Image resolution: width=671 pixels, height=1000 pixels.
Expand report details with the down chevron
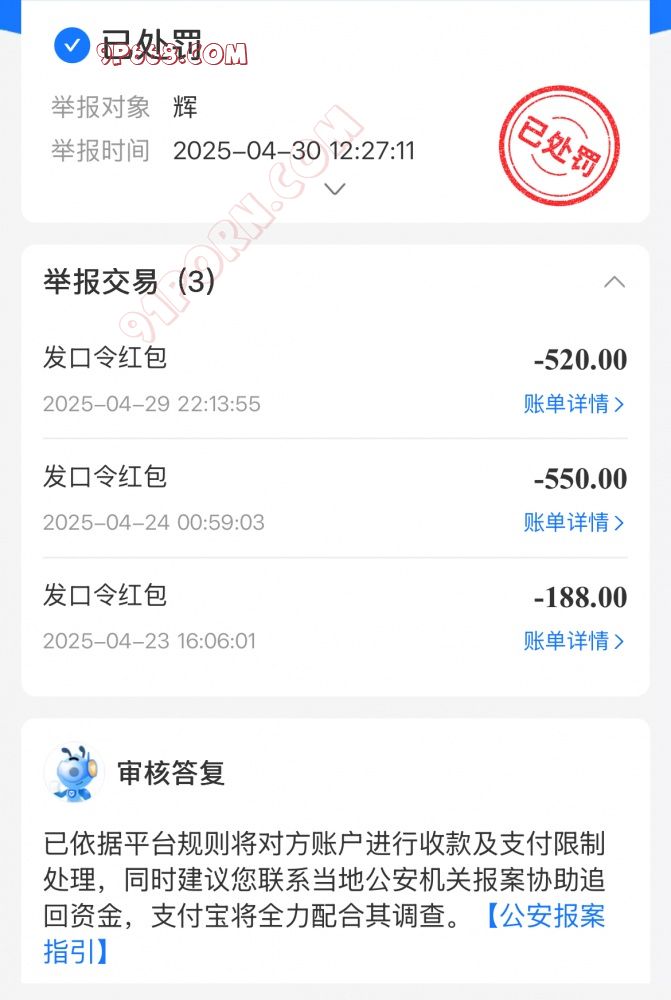(x=335, y=189)
